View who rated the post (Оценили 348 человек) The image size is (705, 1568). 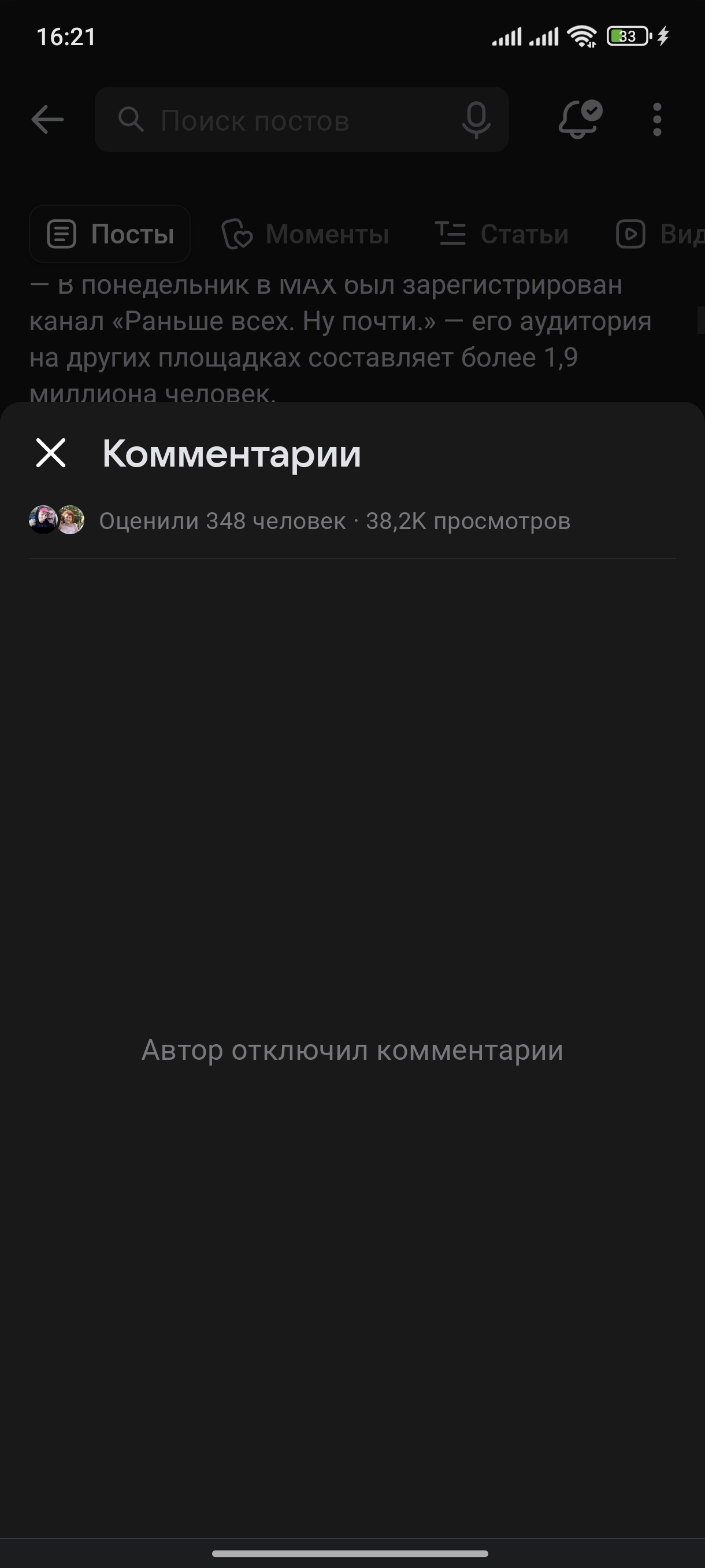[x=222, y=521]
